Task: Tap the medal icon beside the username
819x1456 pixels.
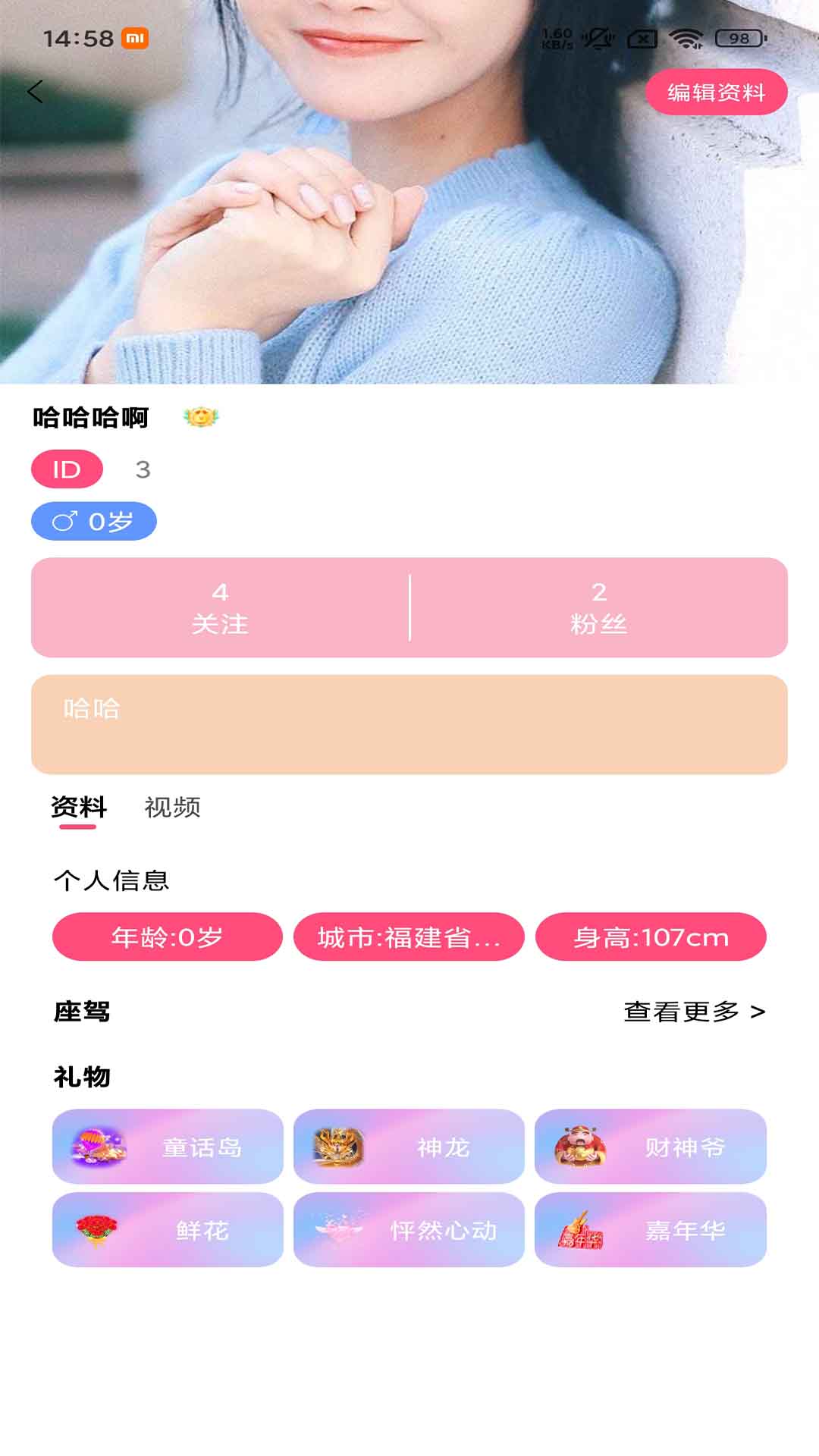Action: (x=201, y=416)
